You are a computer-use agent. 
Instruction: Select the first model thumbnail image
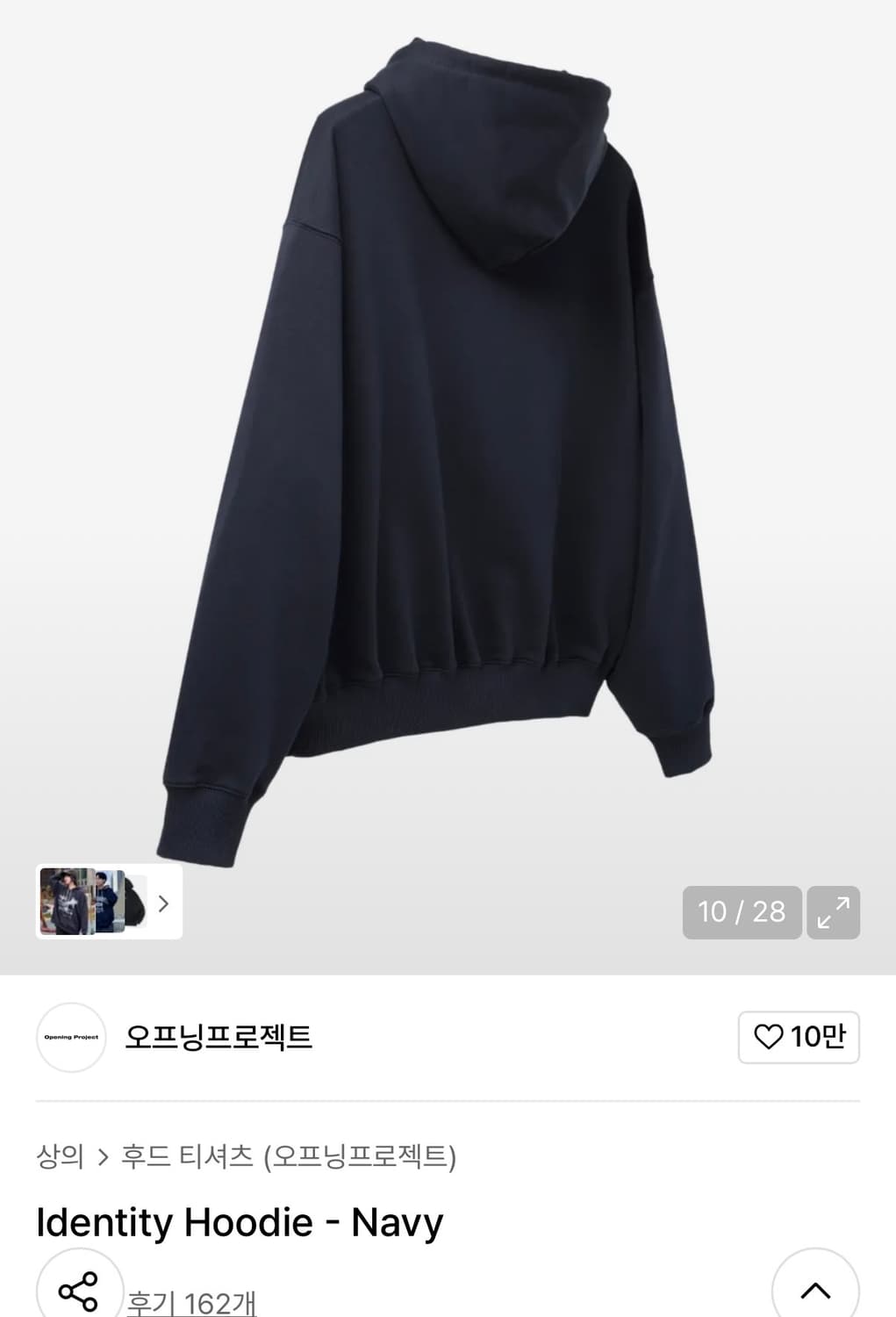66,903
